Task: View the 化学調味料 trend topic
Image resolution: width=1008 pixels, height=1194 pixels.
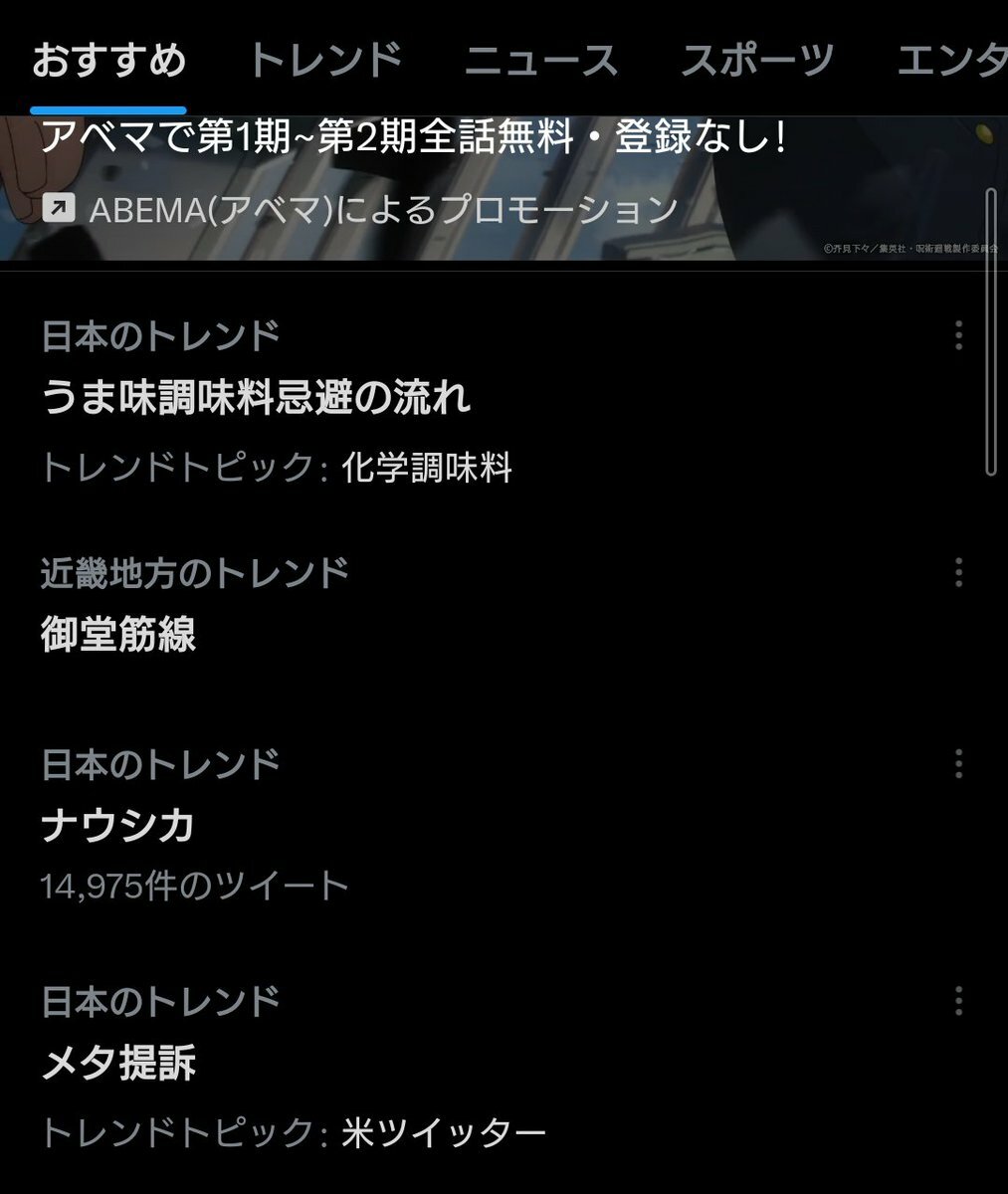Action: tap(426, 467)
